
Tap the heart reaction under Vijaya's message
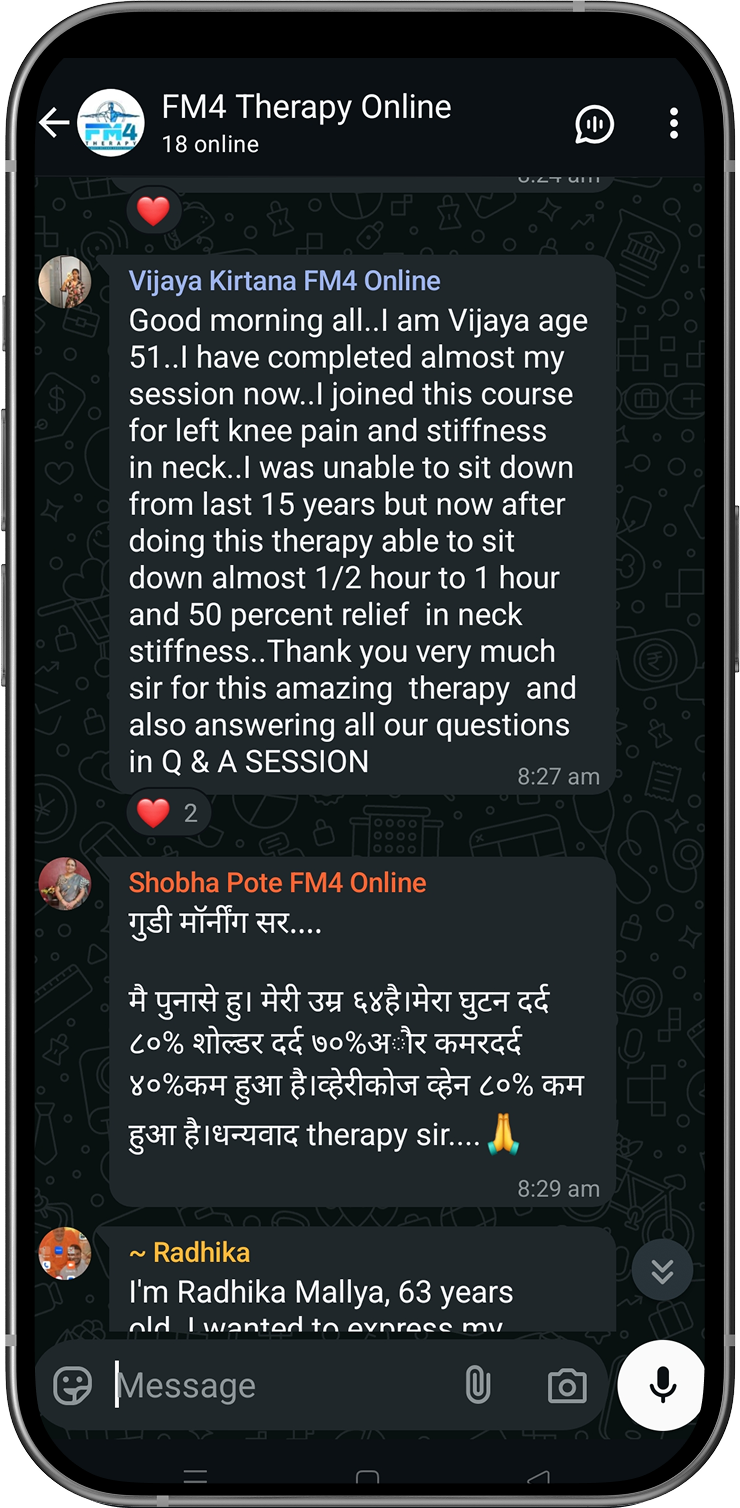click(x=167, y=814)
